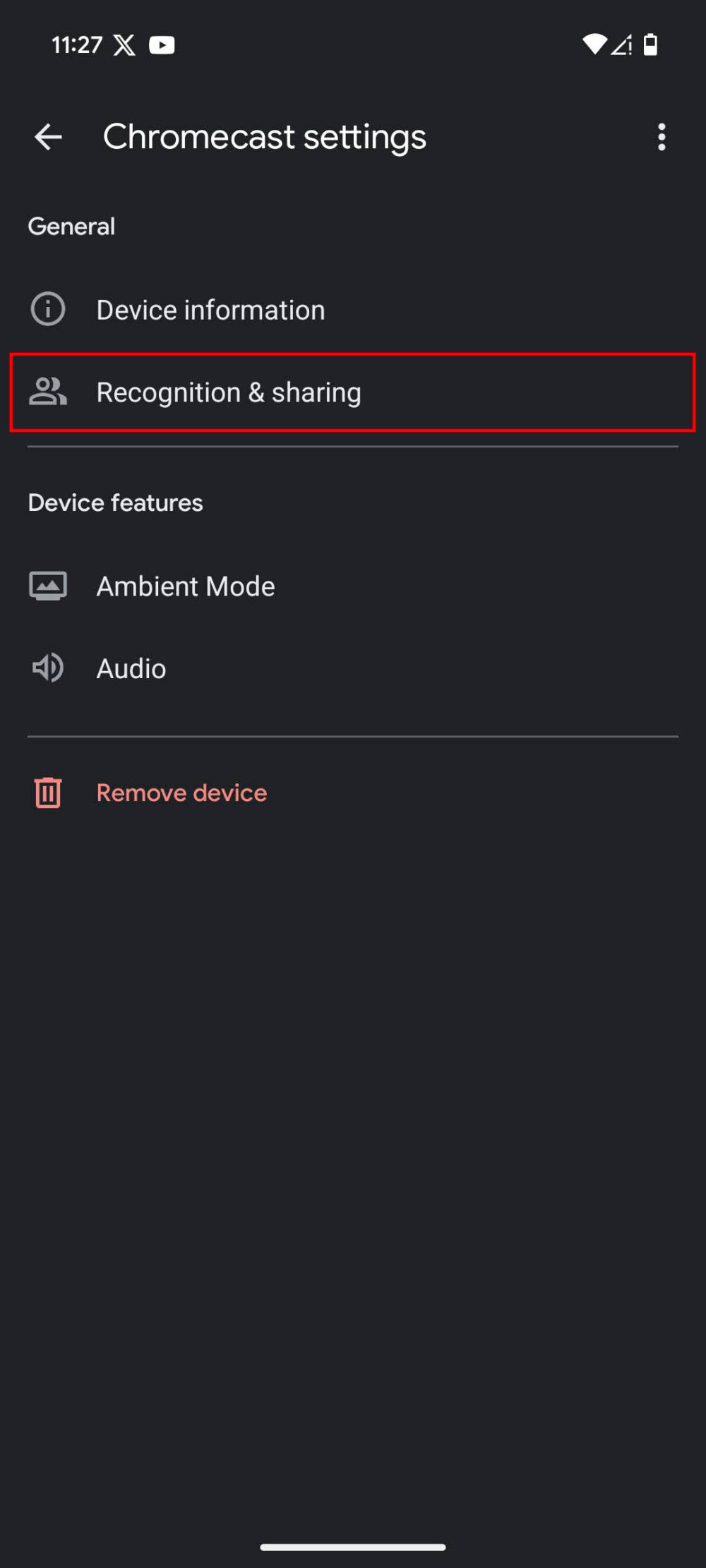Select the Device features heading

114,502
